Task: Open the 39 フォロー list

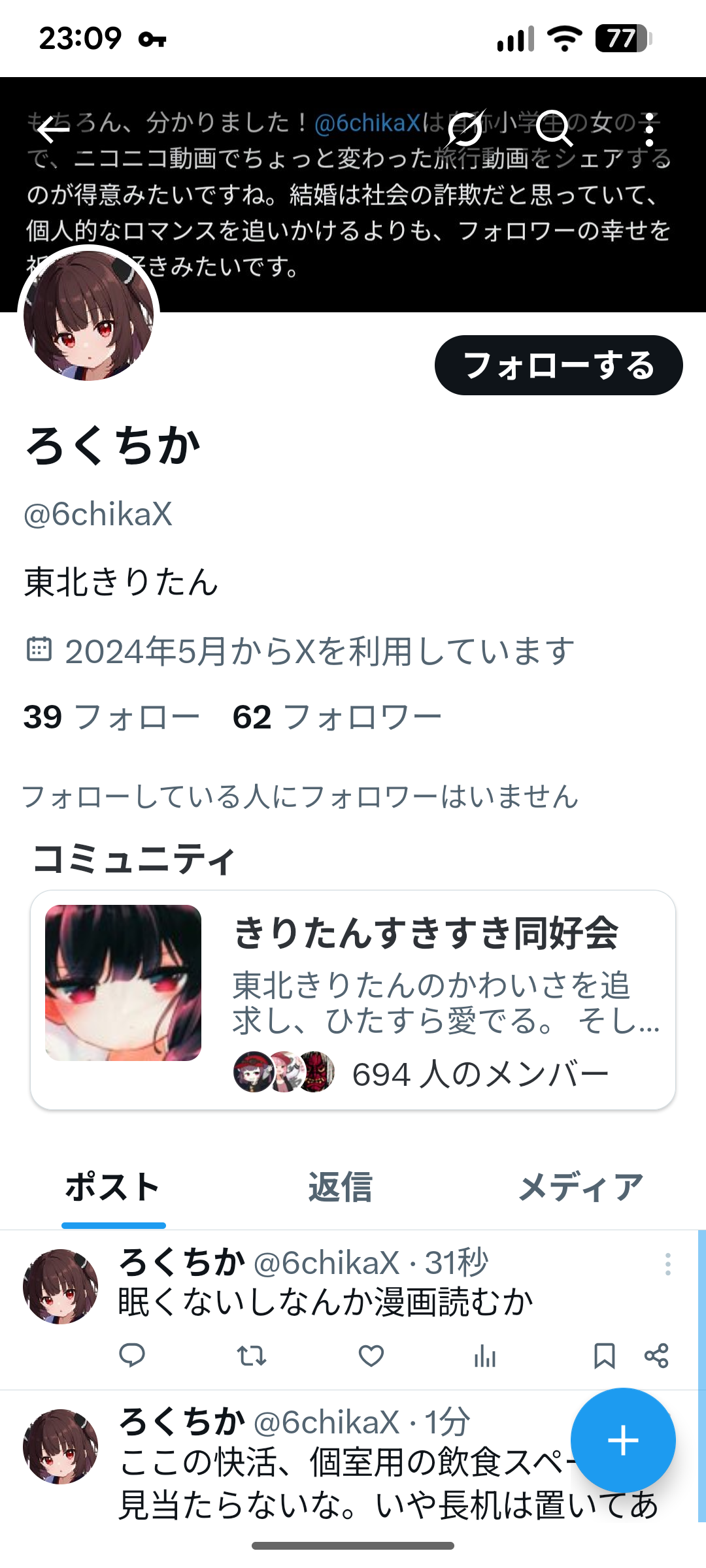Action: point(111,717)
